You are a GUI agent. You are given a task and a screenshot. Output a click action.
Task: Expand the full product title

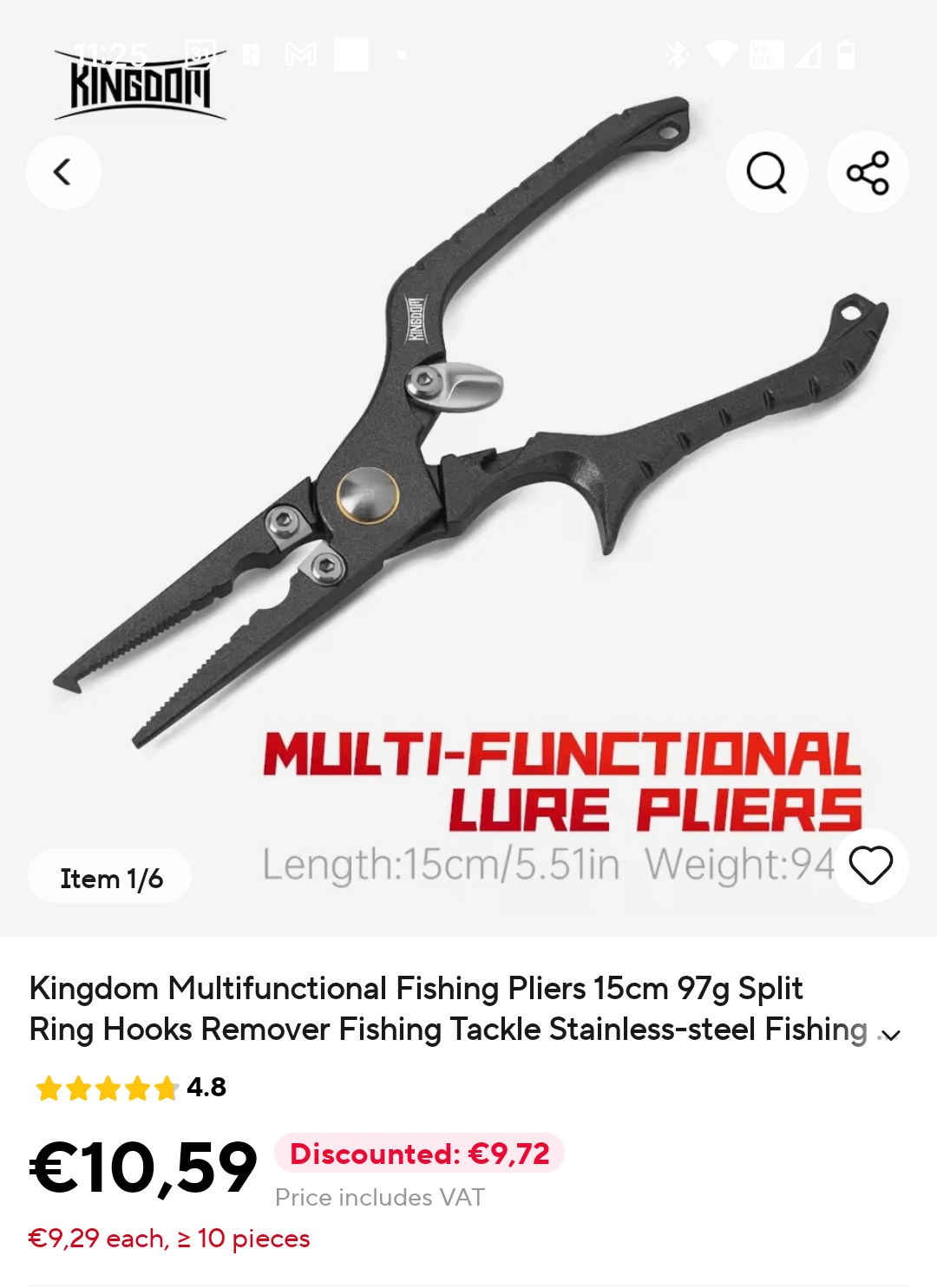click(x=890, y=1034)
